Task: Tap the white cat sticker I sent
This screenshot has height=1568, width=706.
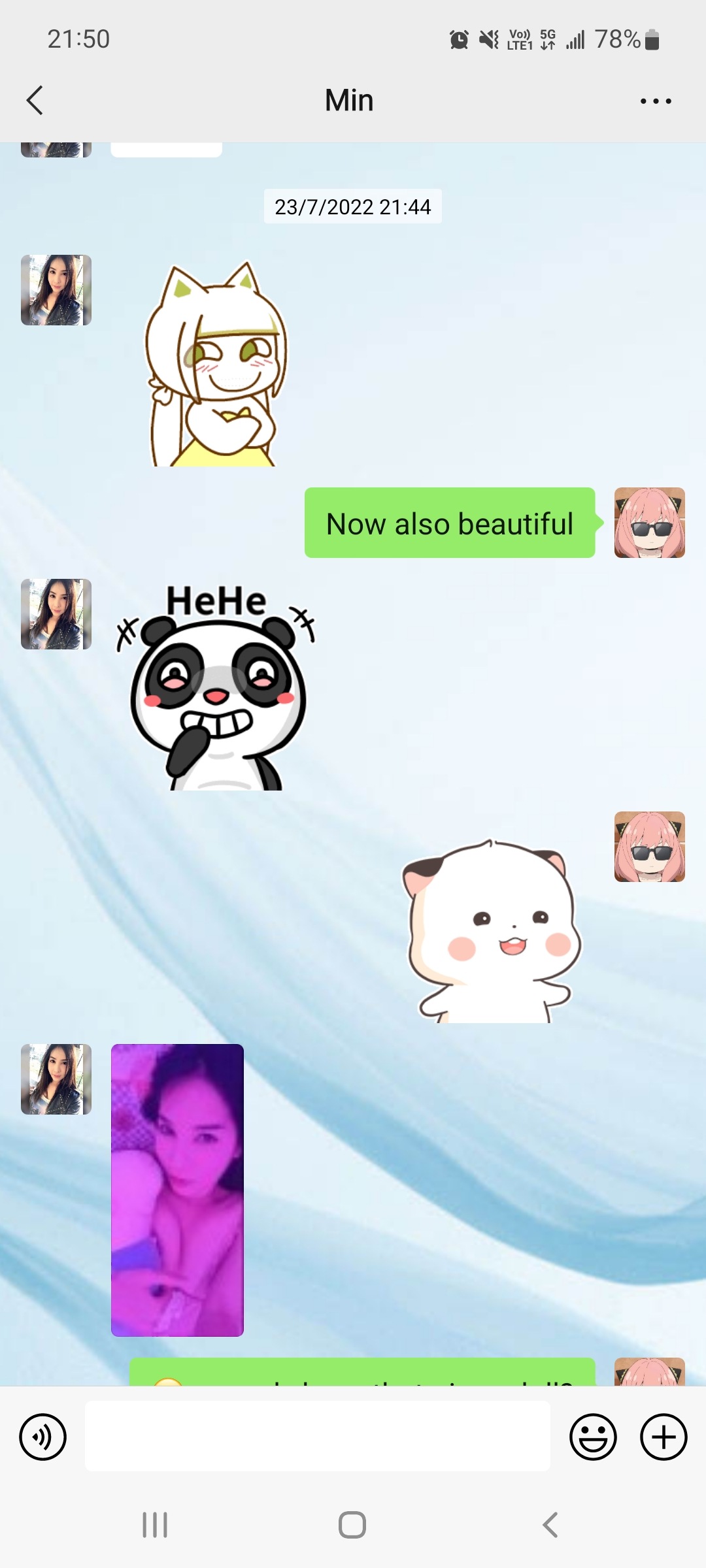Action: point(492,931)
